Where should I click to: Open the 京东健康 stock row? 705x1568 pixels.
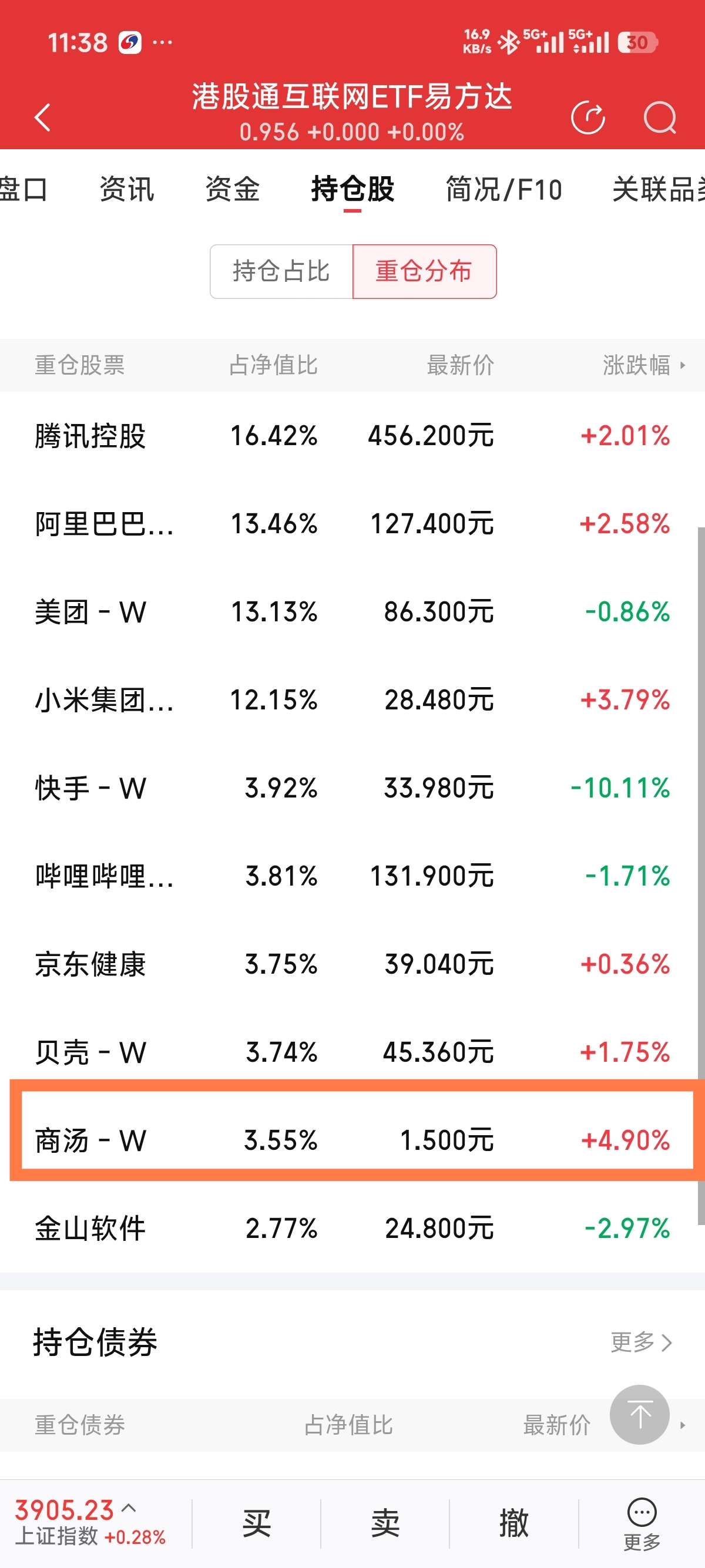(x=352, y=964)
